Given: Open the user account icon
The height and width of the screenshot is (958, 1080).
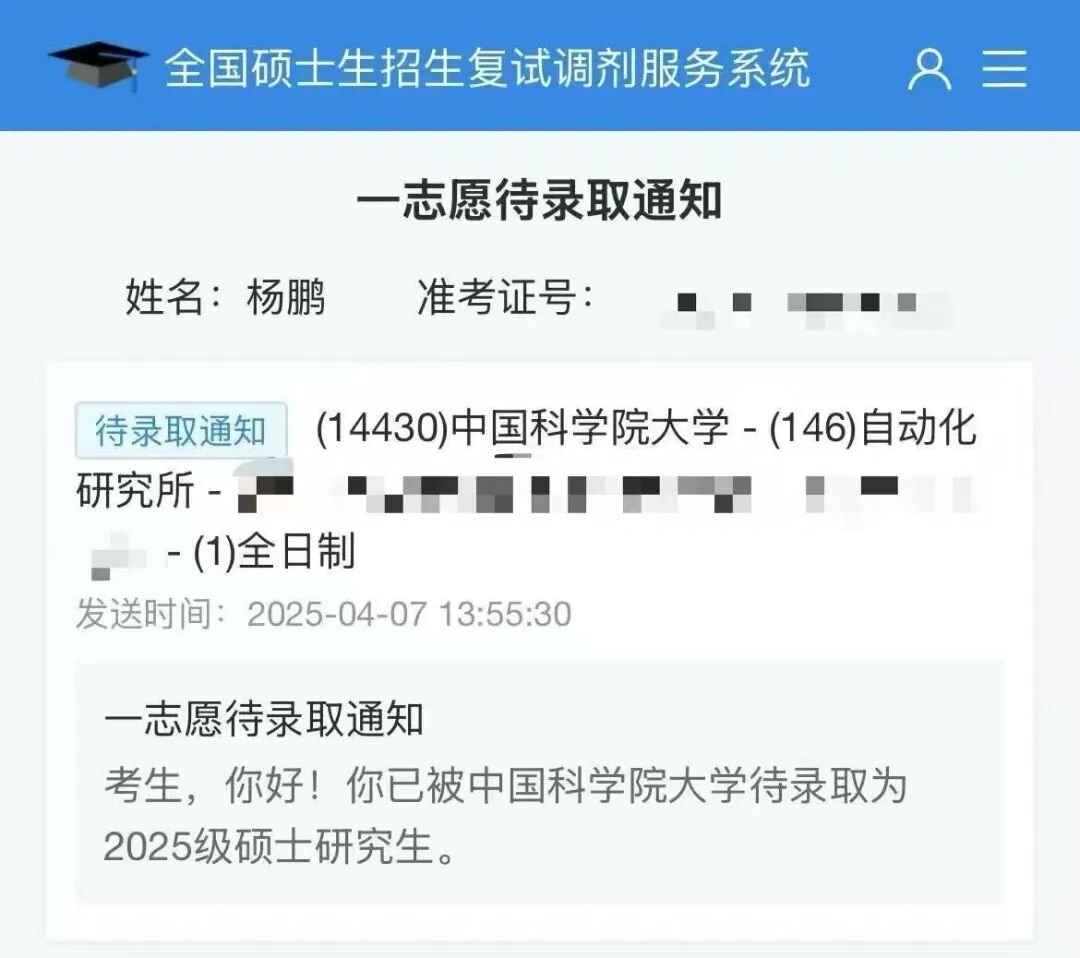Looking at the screenshot, I should [929, 68].
